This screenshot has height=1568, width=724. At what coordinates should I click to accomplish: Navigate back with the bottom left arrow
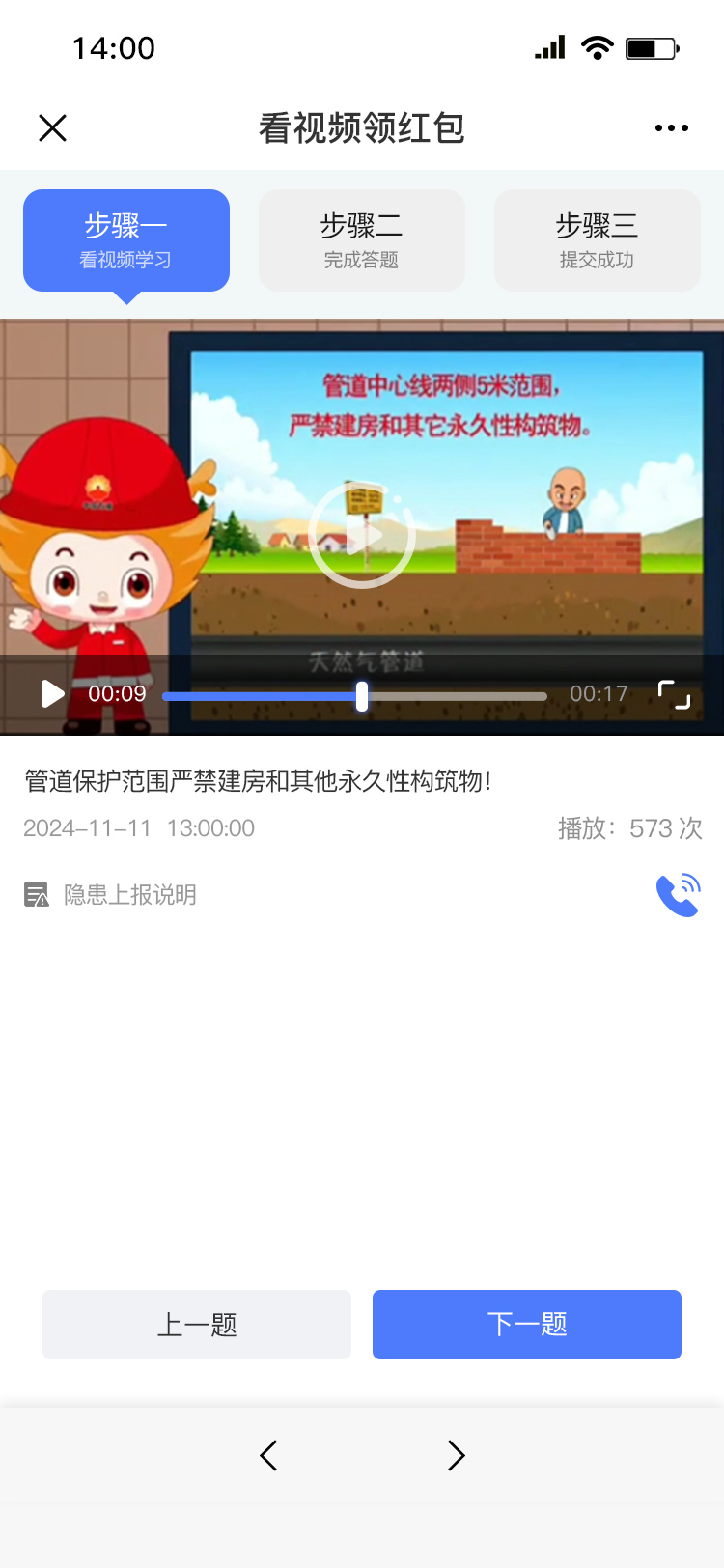pyautogui.click(x=268, y=1455)
